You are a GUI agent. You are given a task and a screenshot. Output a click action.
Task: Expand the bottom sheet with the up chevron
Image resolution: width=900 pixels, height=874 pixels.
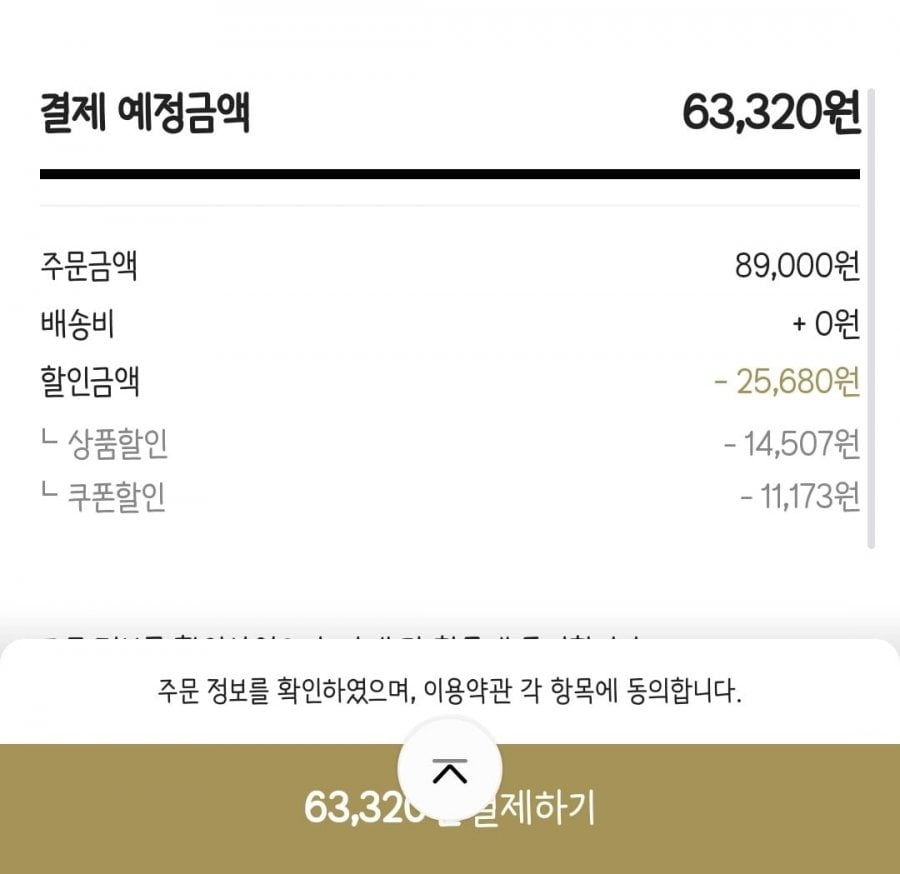[x=449, y=770]
